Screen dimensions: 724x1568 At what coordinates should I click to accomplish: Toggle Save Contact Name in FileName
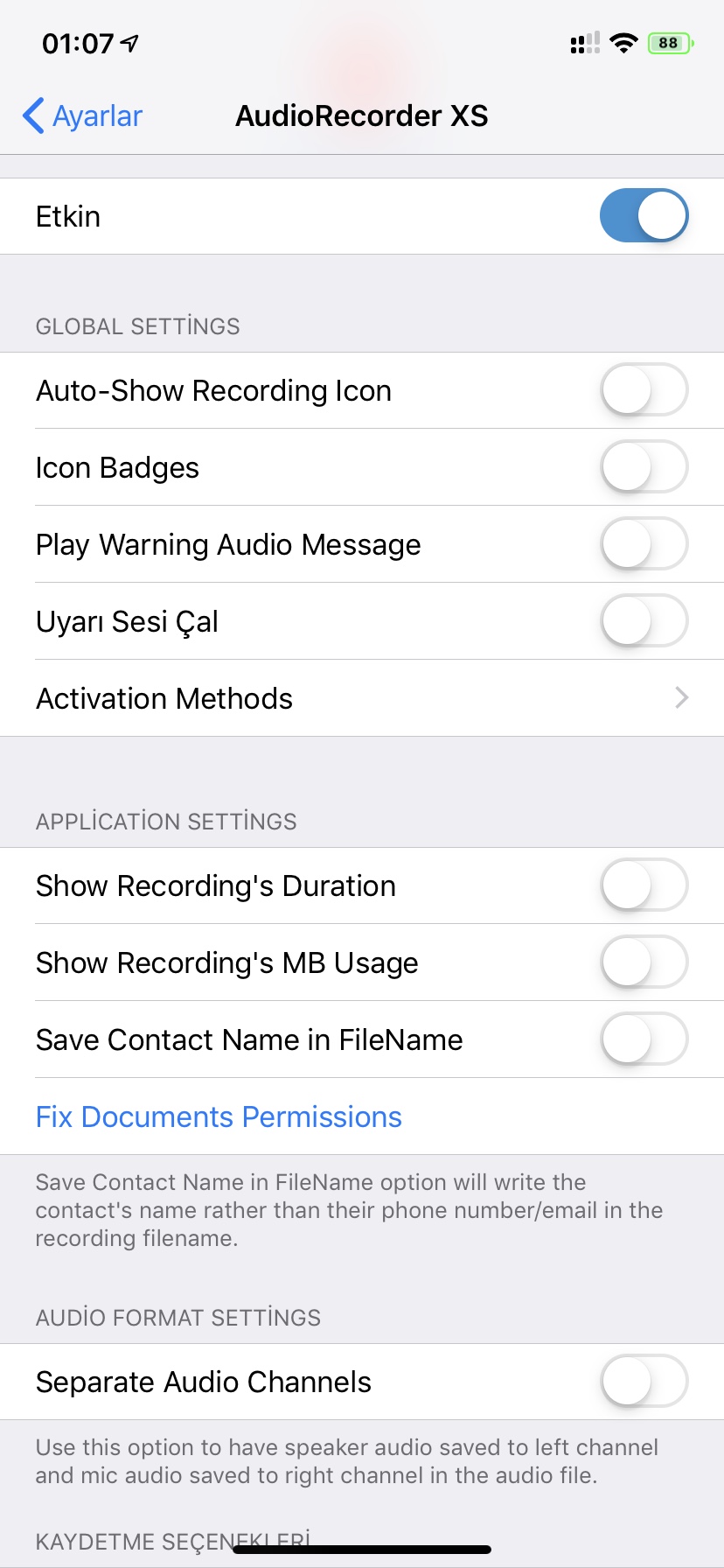(x=644, y=1039)
